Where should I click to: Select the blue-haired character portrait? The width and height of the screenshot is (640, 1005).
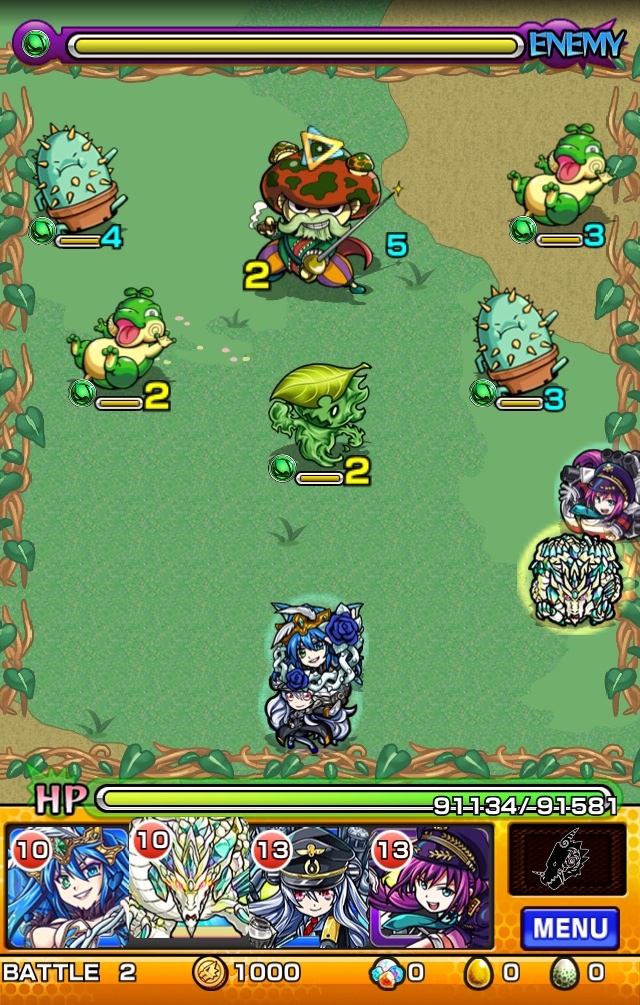(66, 887)
